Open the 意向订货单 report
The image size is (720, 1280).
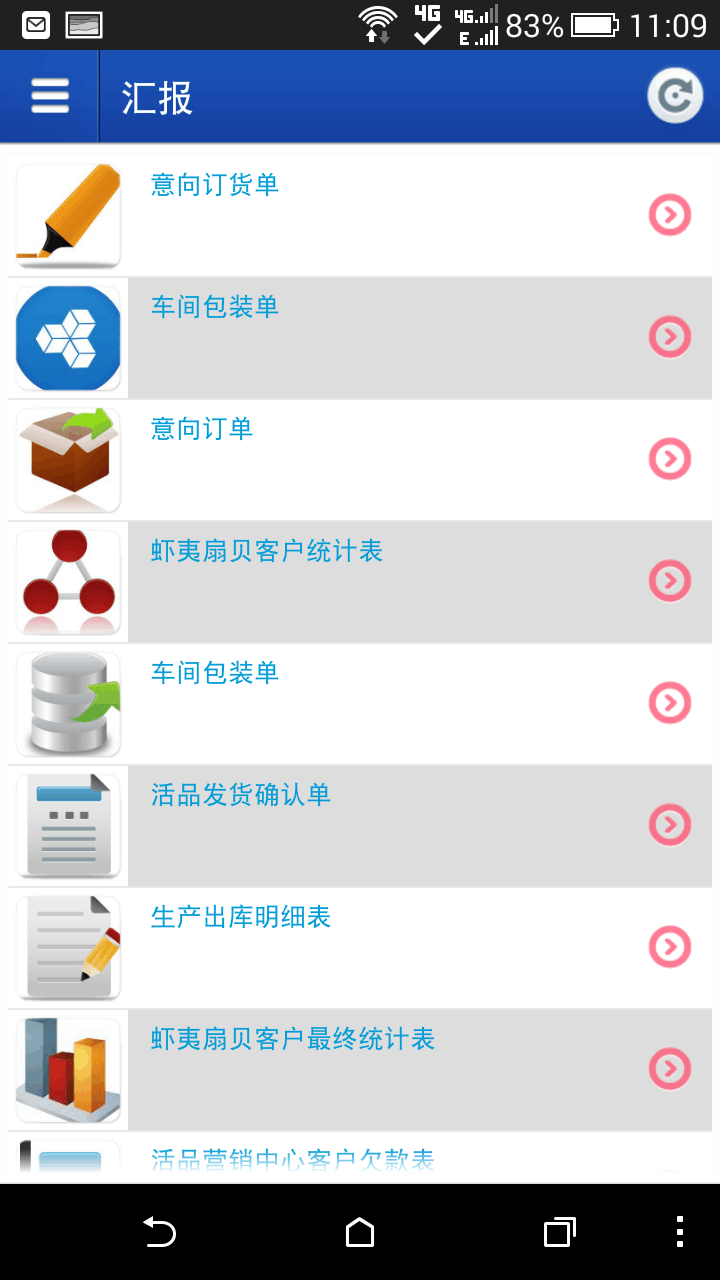click(x=360, y=215)
